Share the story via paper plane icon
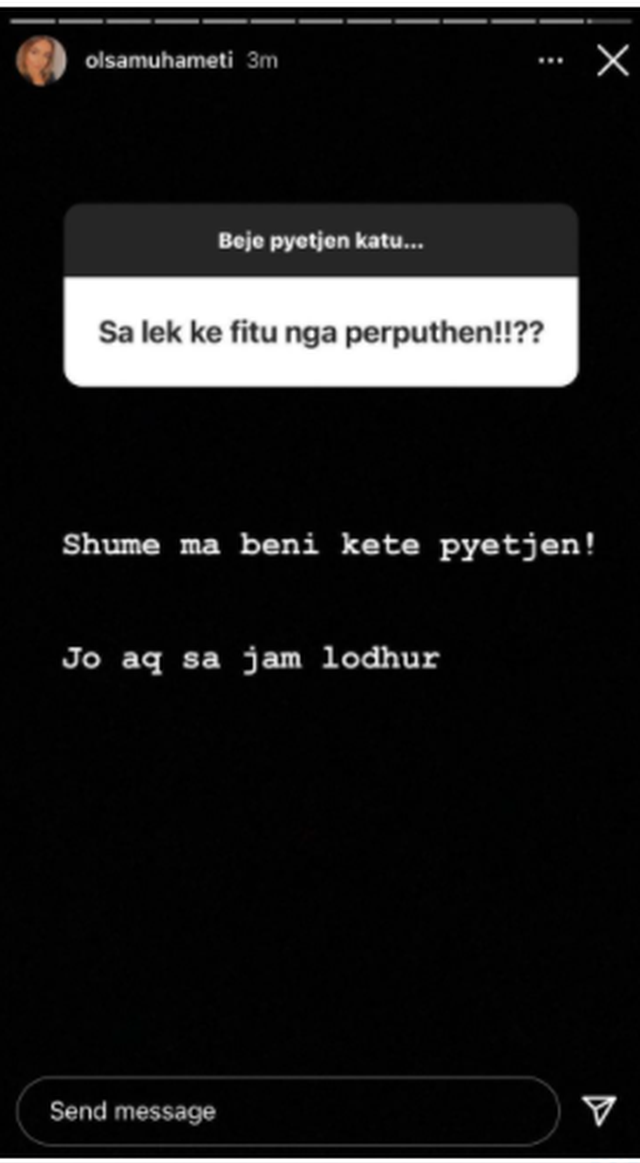Image resolution: width=640 pixels, height=1163 pixels. coord(597,1110)
